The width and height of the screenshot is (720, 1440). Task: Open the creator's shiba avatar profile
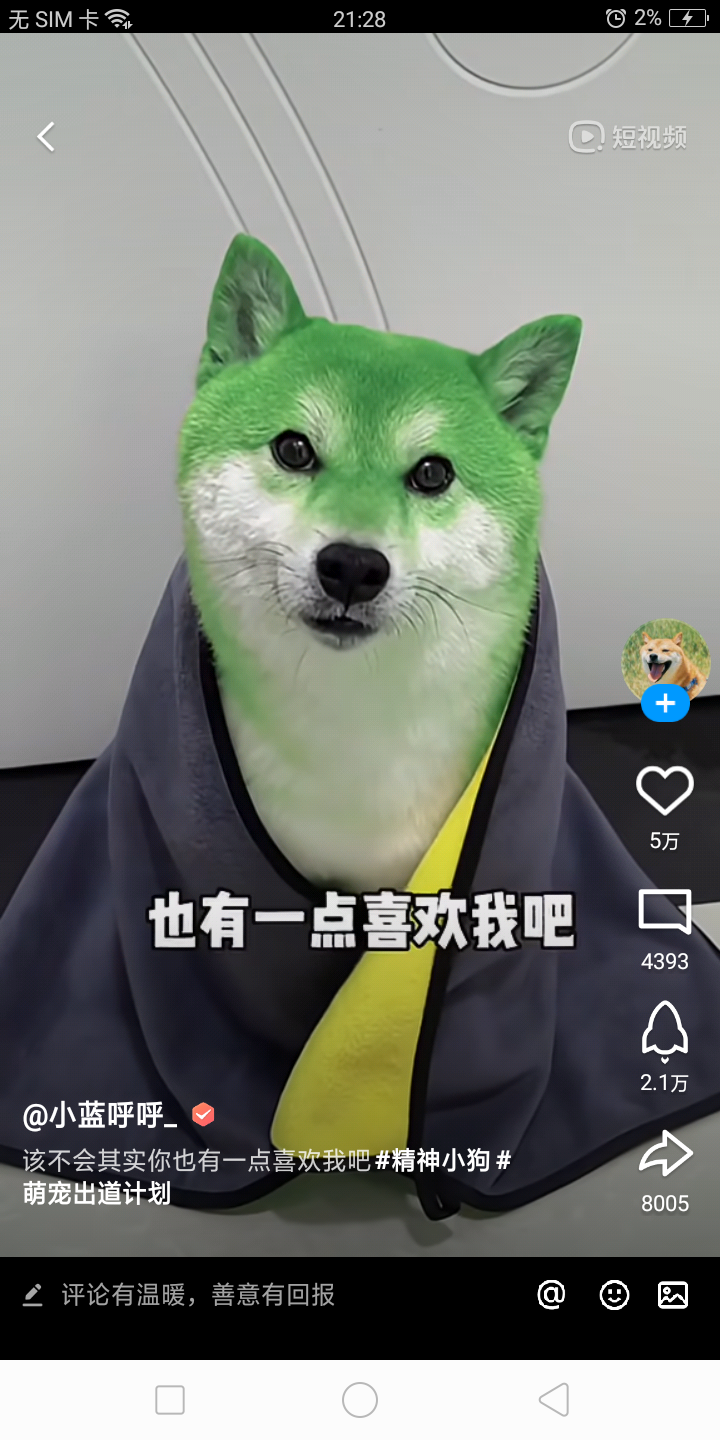[x=665, y=662]
